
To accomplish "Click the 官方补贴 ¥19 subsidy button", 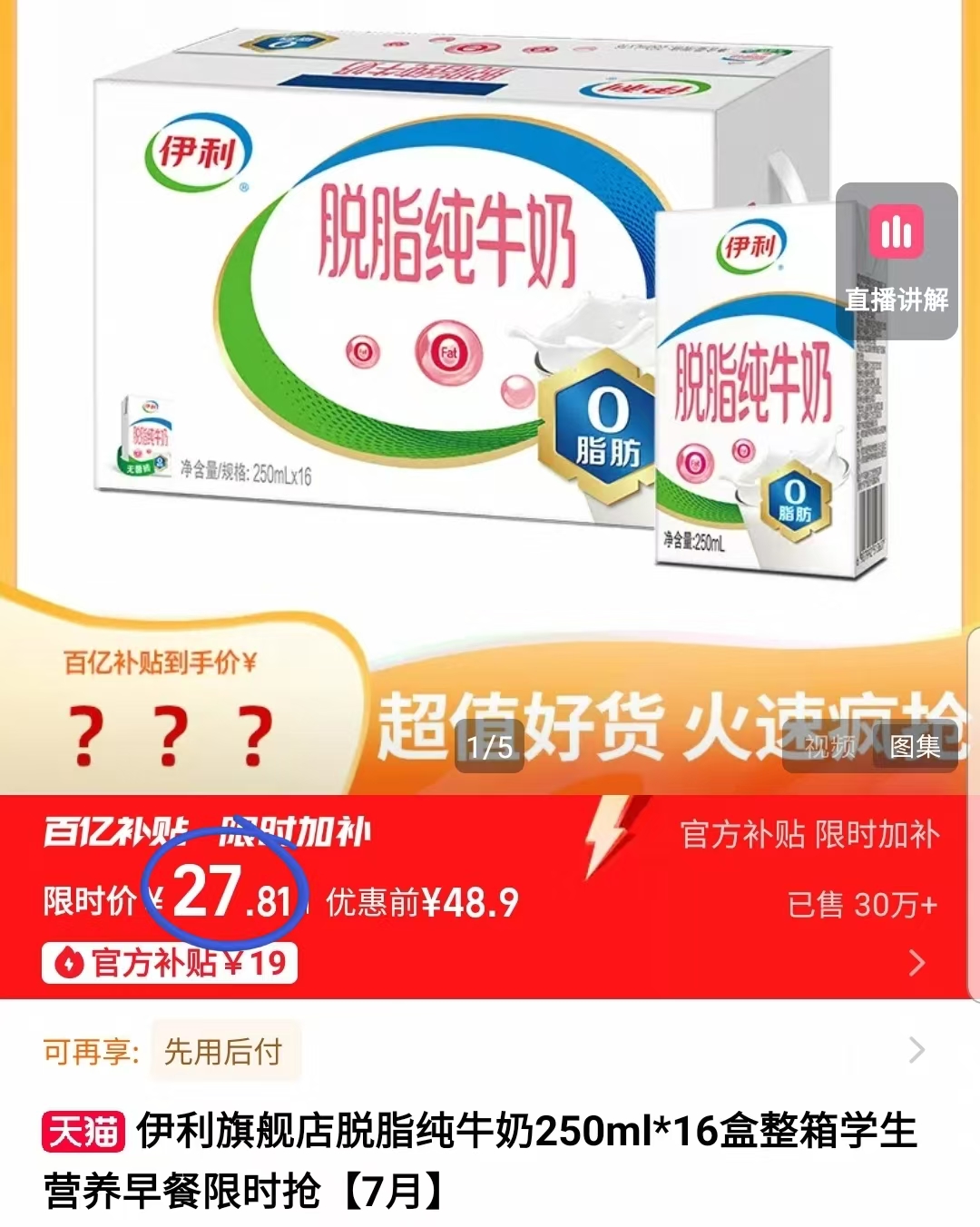I will [168, 965].
